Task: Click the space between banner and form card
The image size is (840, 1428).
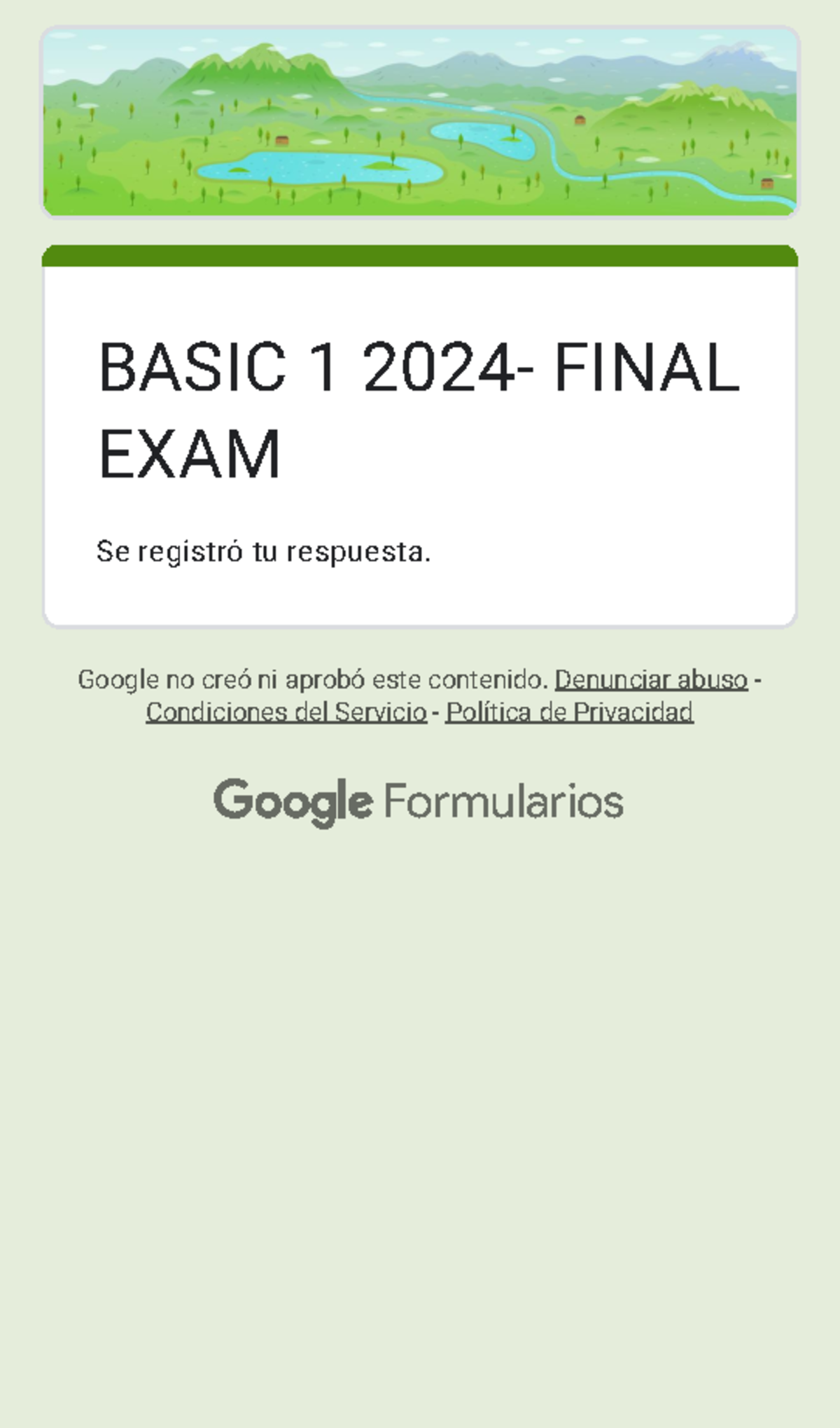Action: (420, 229)
